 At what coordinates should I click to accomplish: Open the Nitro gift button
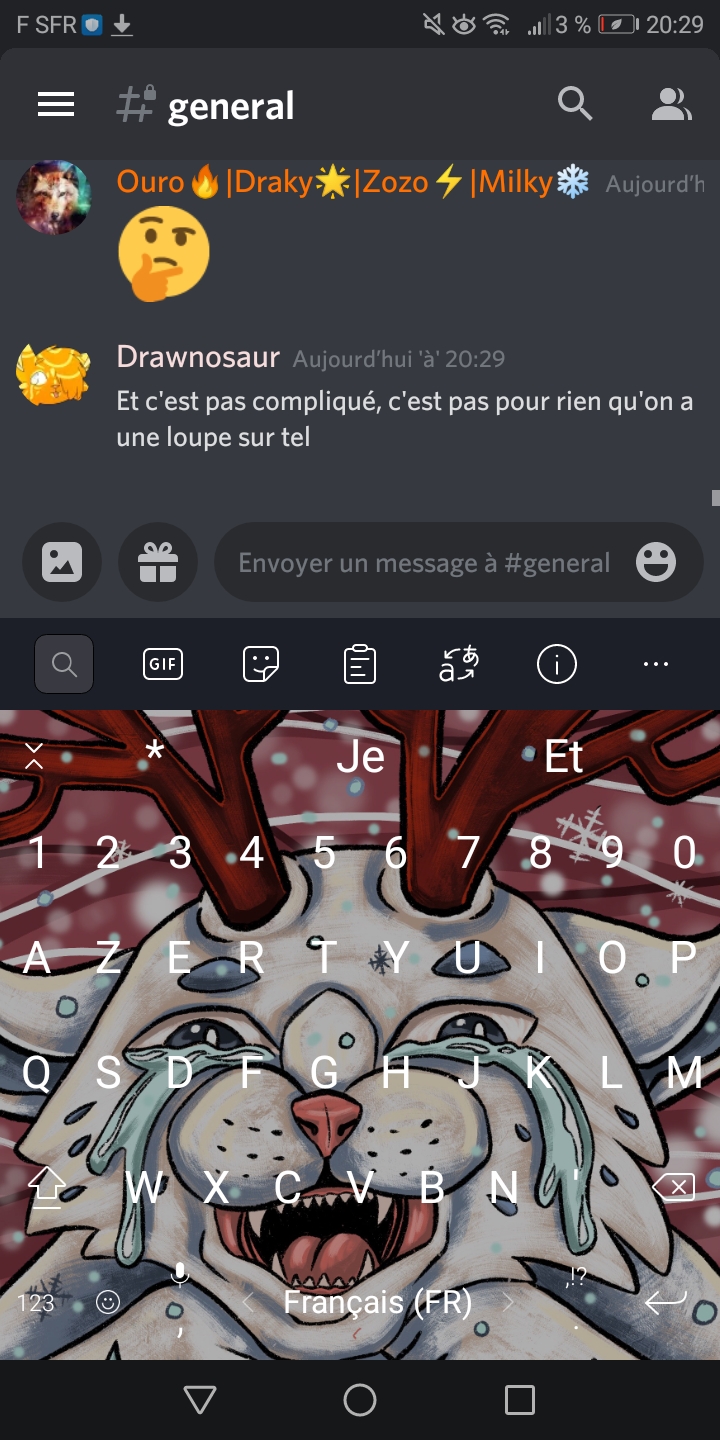click(158, 562)
